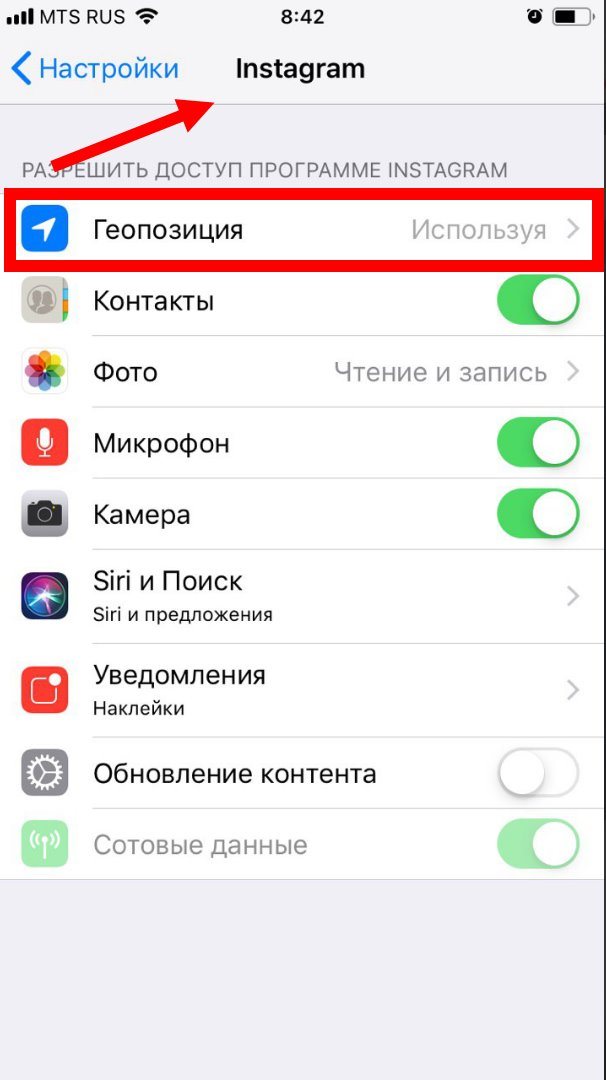
Task: Open Уведомления settings
Action: [x=303, y=689]
